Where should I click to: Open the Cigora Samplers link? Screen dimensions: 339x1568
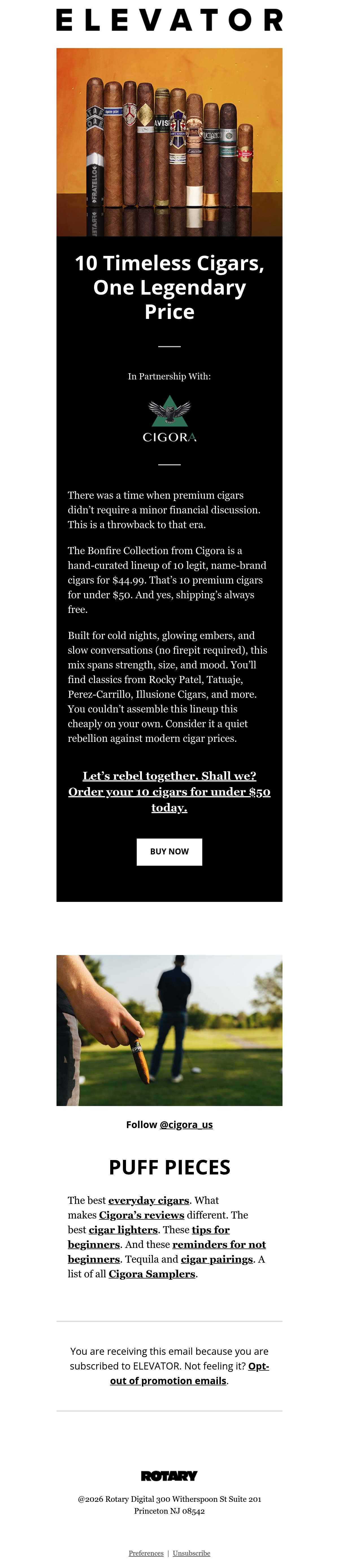pos(152,1273)
